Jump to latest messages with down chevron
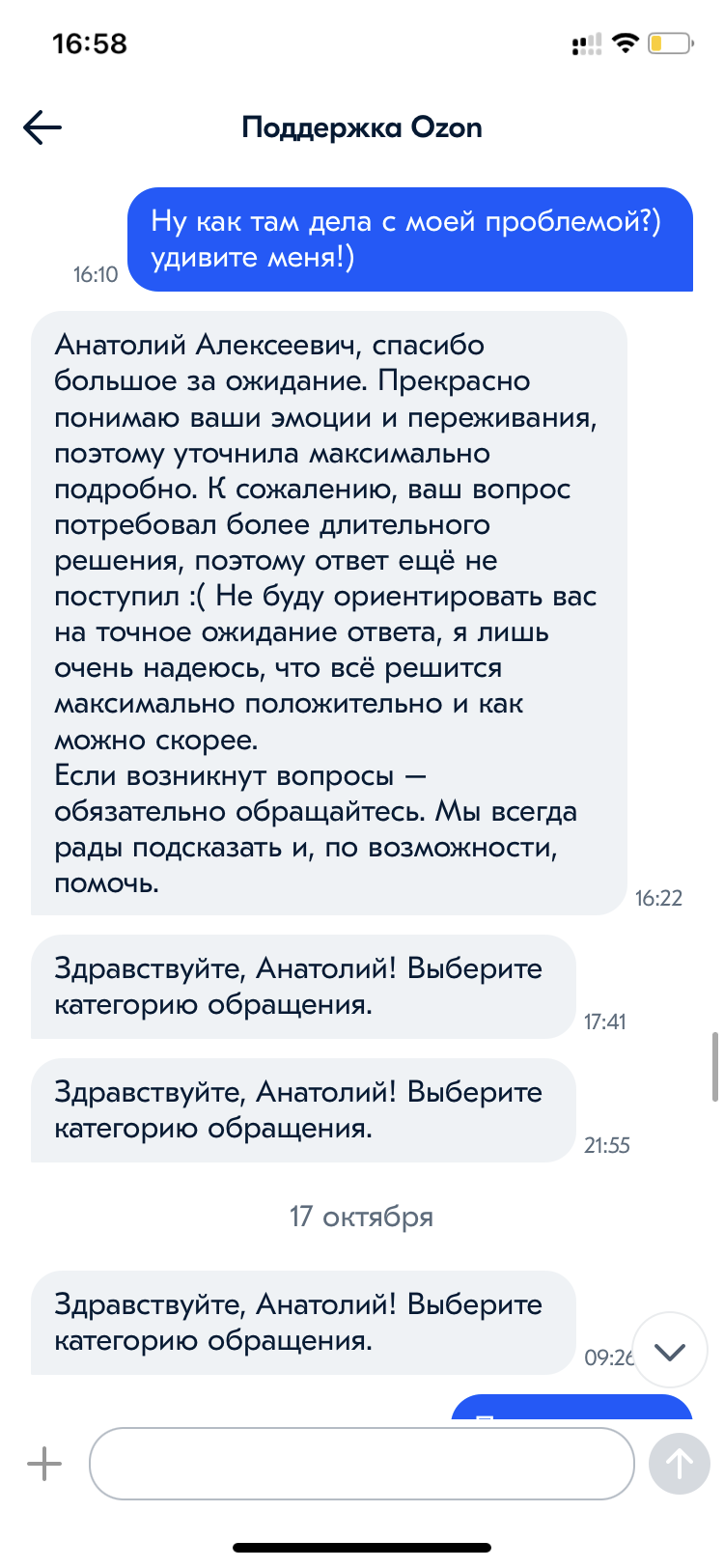The height and width of the screenshot is (1568, 724). (669, 1350)
